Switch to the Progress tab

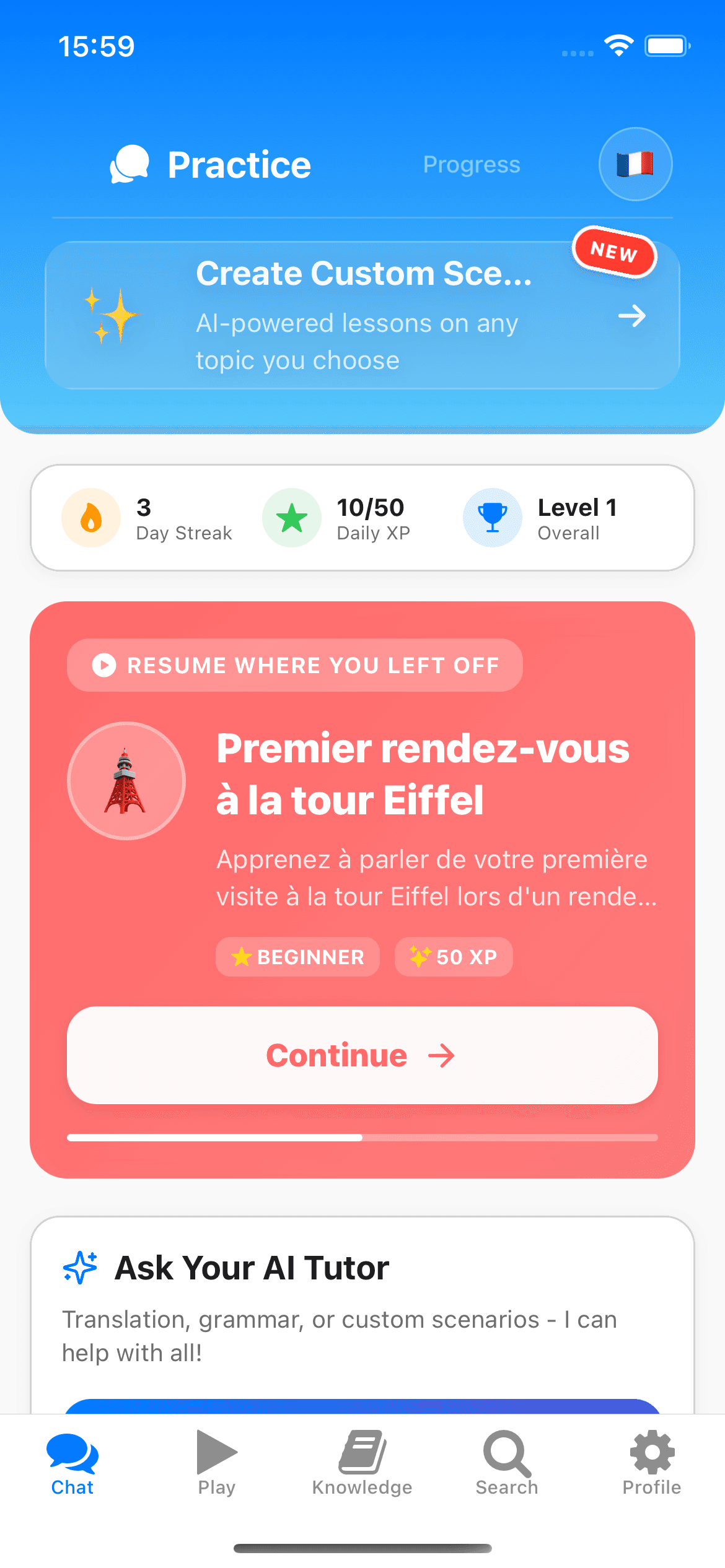[x=472, y=163]
